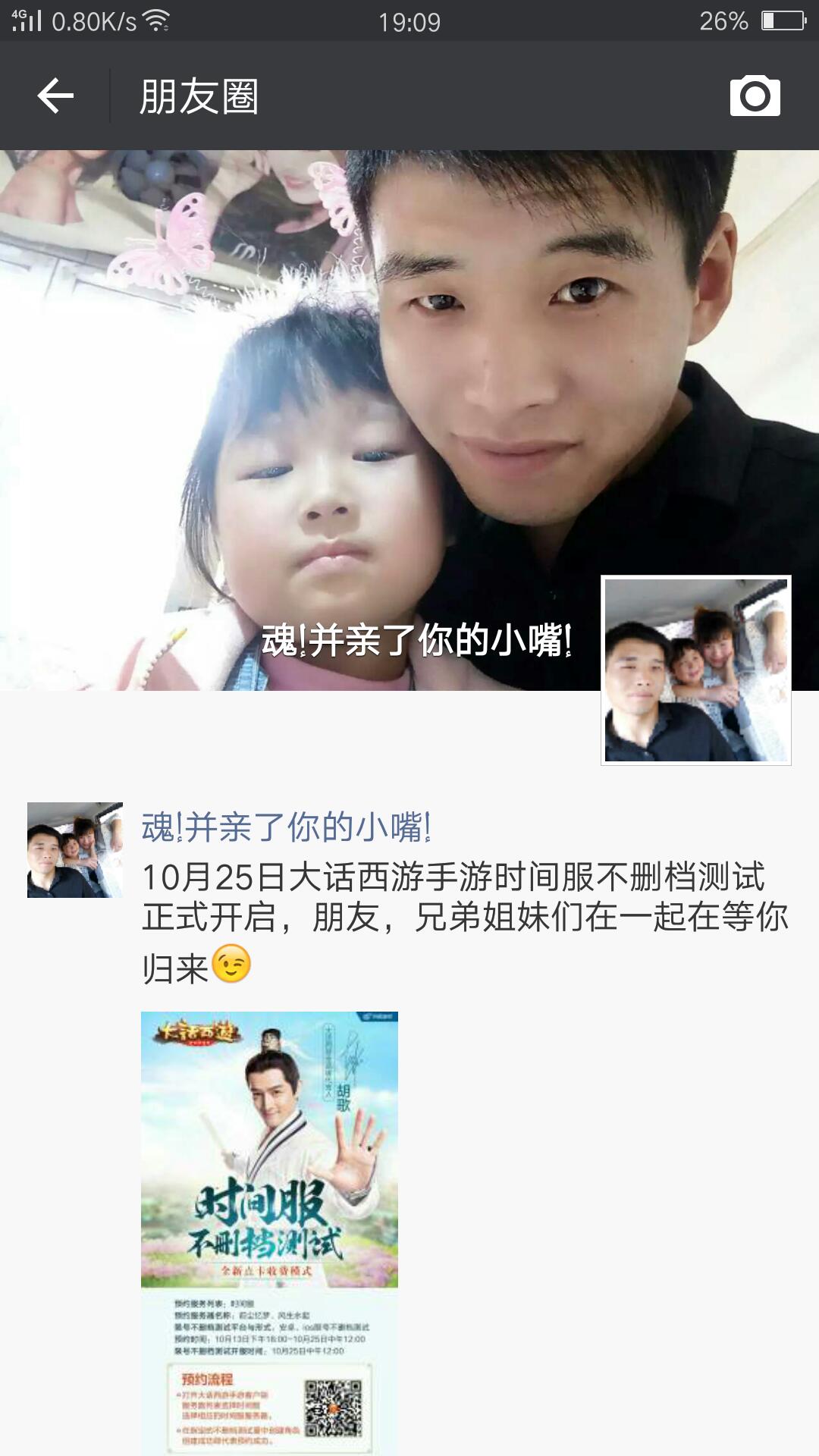Viewport: 819px width, 1456px height.
Task: Go back from 朋友圈
Action: pyautogui.click(x=55, y=96)
